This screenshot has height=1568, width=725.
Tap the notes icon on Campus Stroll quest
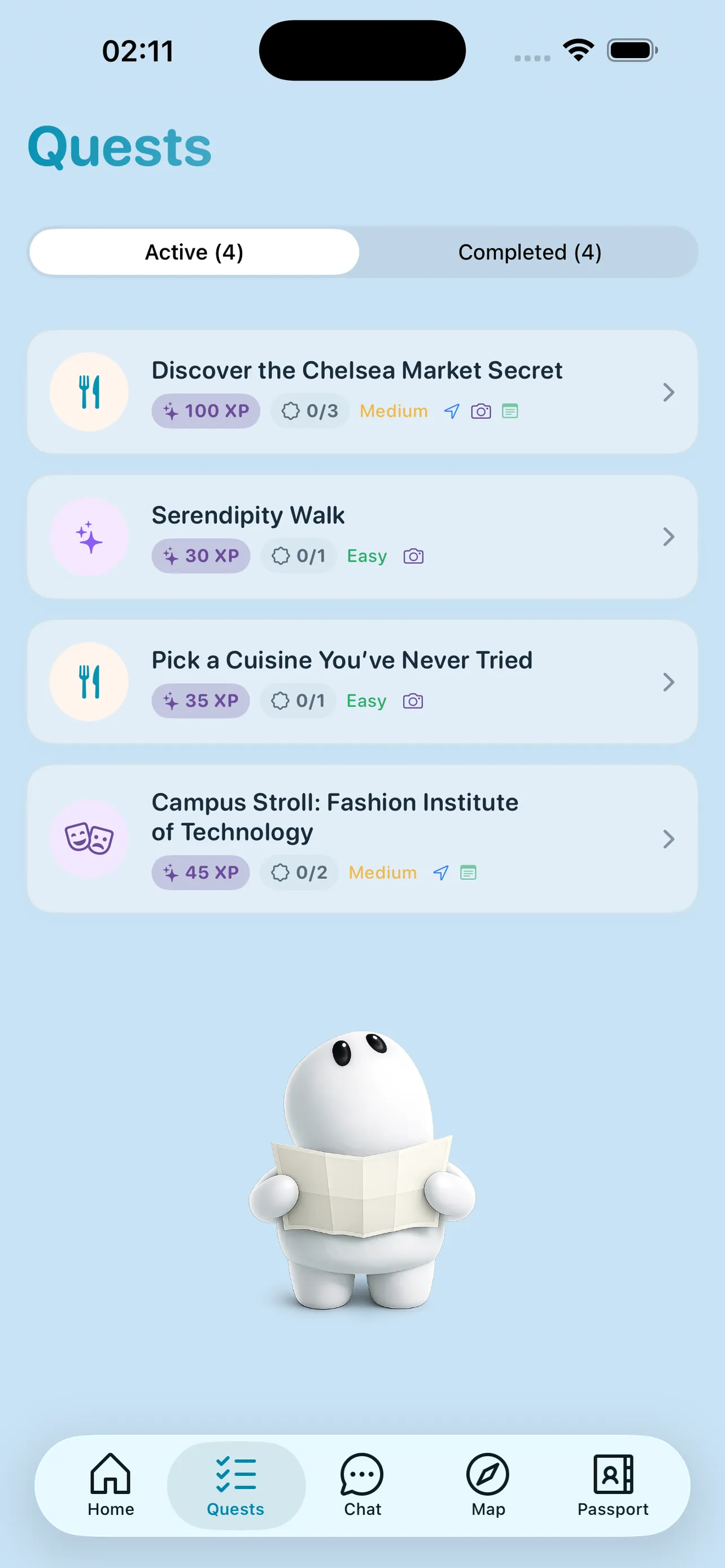(x=468, y=872)
